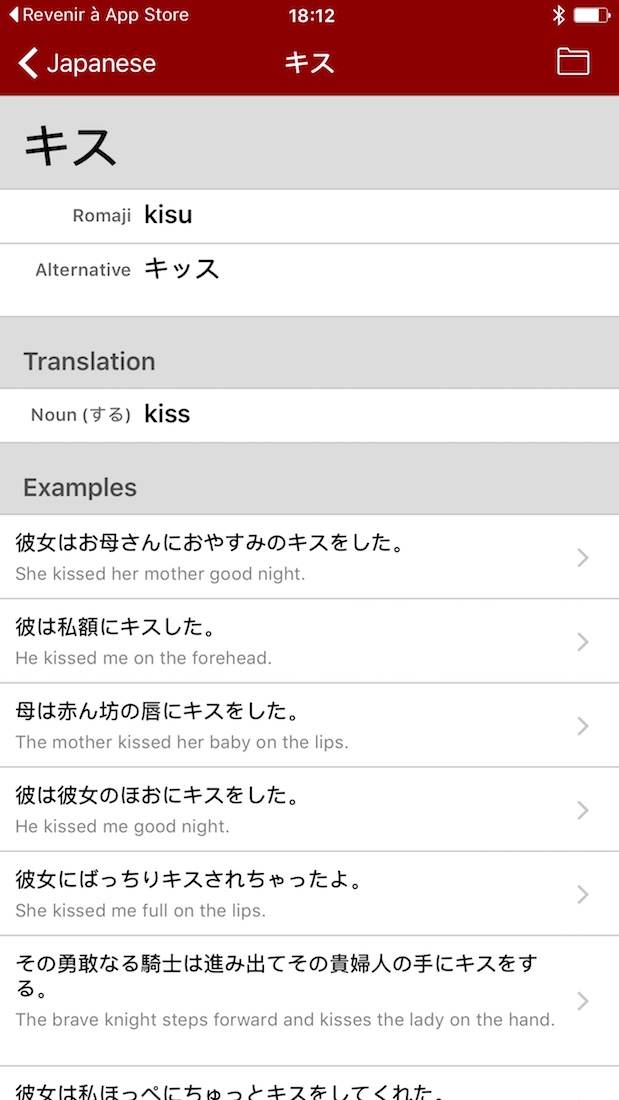Return to App Store via status bar link
This screenshot has height=1100, width=619.
tap(98, 15)
